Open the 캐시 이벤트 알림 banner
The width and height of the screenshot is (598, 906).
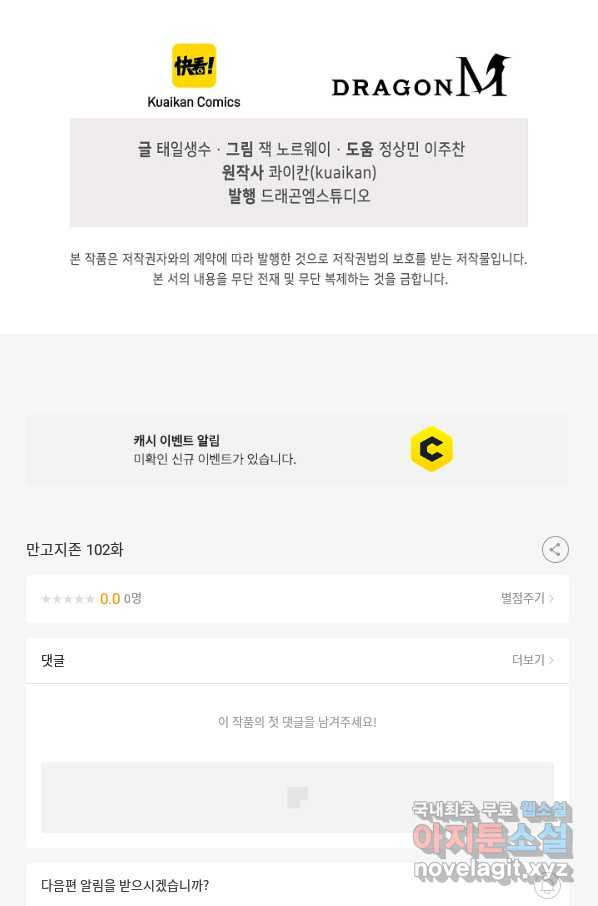tap(297, 449)
